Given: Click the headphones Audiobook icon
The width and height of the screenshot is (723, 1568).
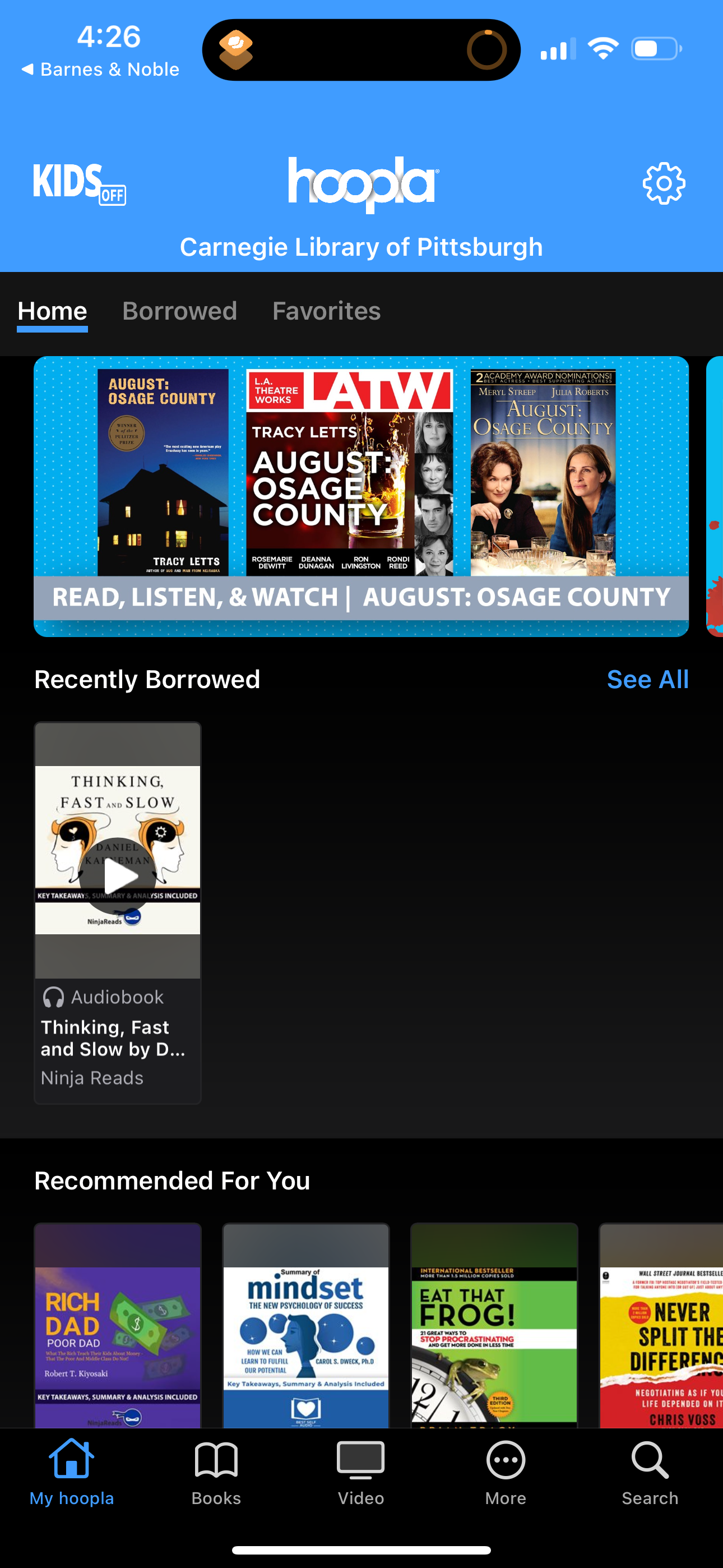Looking at the screenshot, I should coord(54,997).
